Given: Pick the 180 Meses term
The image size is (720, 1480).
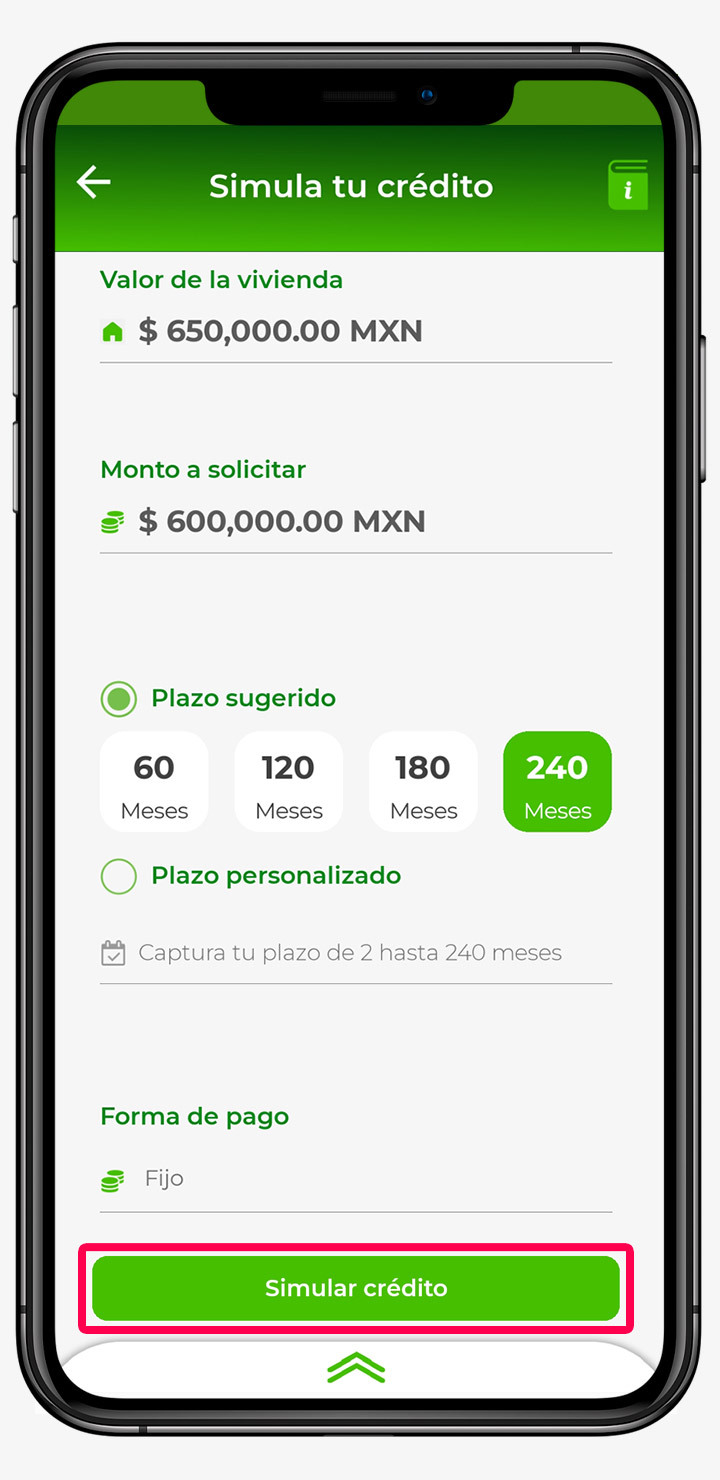Looking at the screenshot, I should (423, 782).
